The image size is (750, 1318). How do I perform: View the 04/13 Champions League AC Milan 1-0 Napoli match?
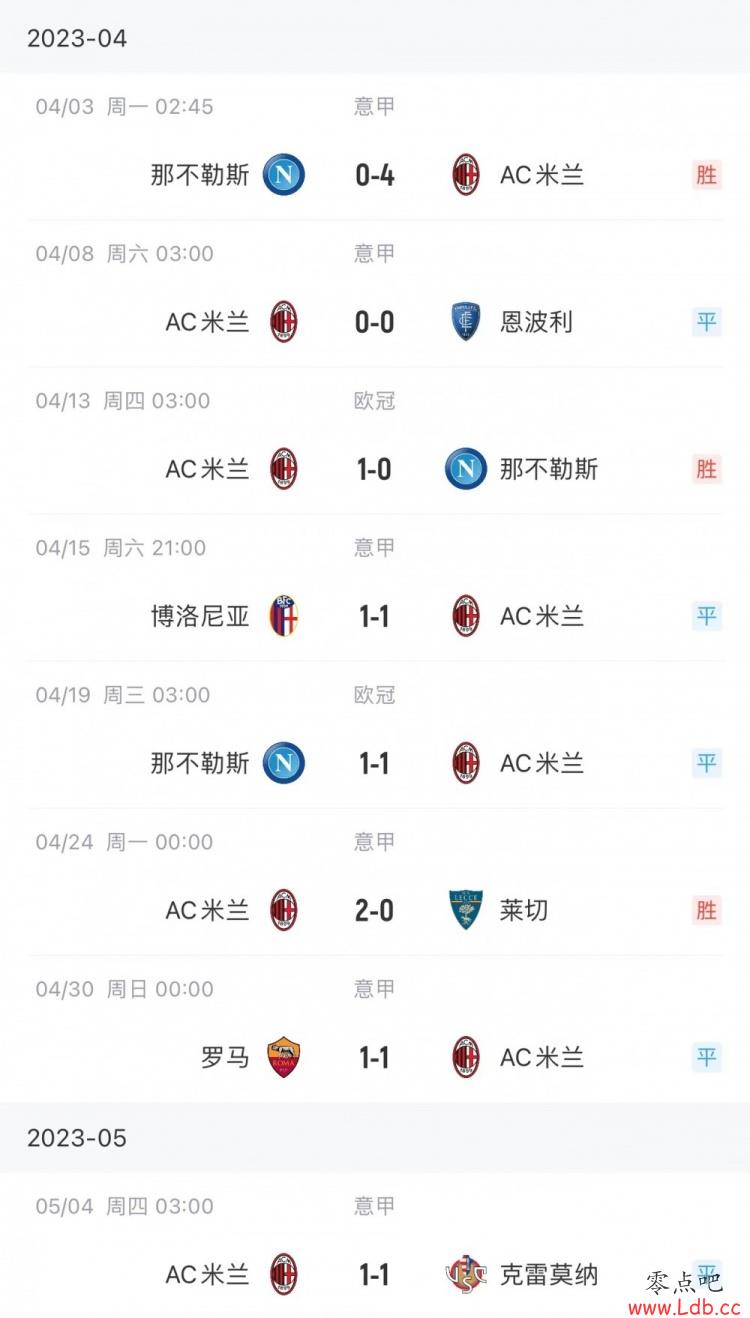pyautogui.click(x=375, y=441)
